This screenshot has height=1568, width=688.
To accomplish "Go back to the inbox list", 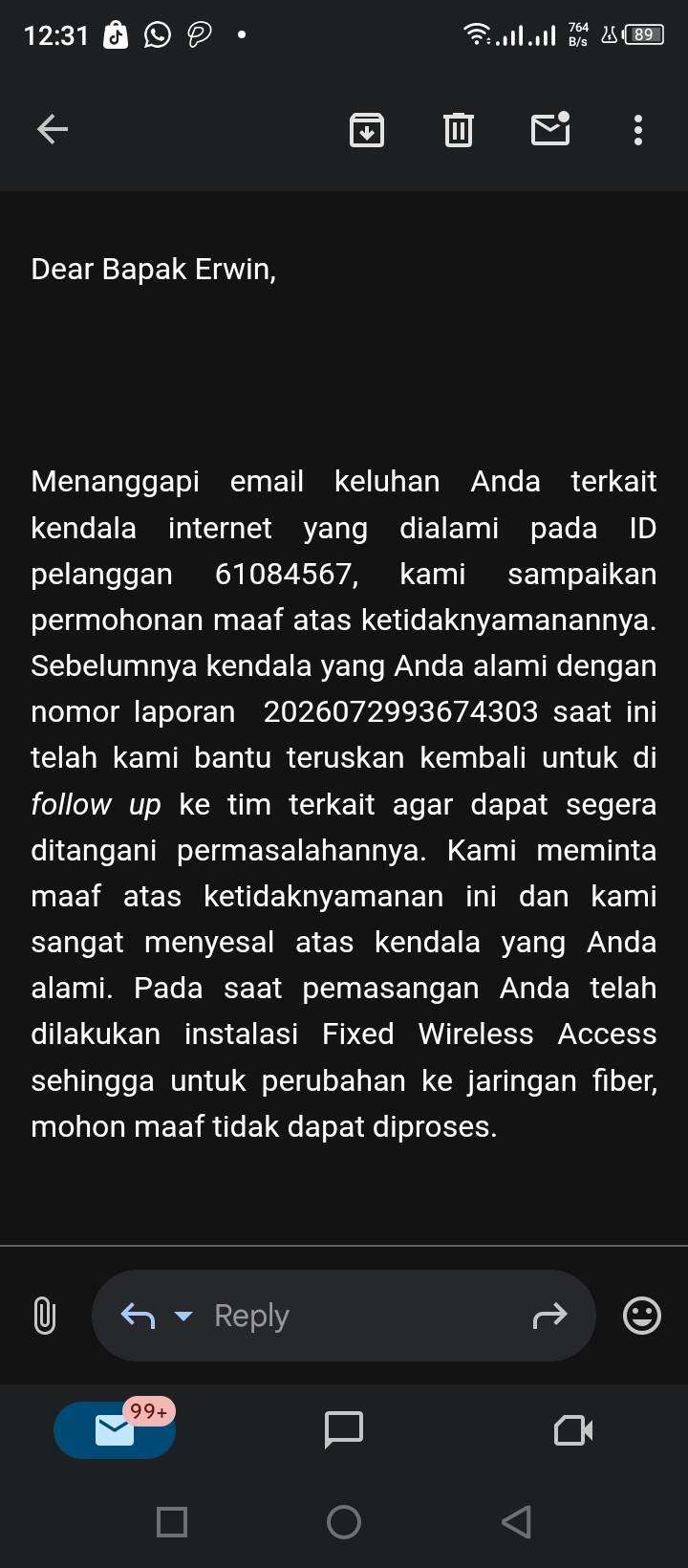I will (x=53, y=129).
